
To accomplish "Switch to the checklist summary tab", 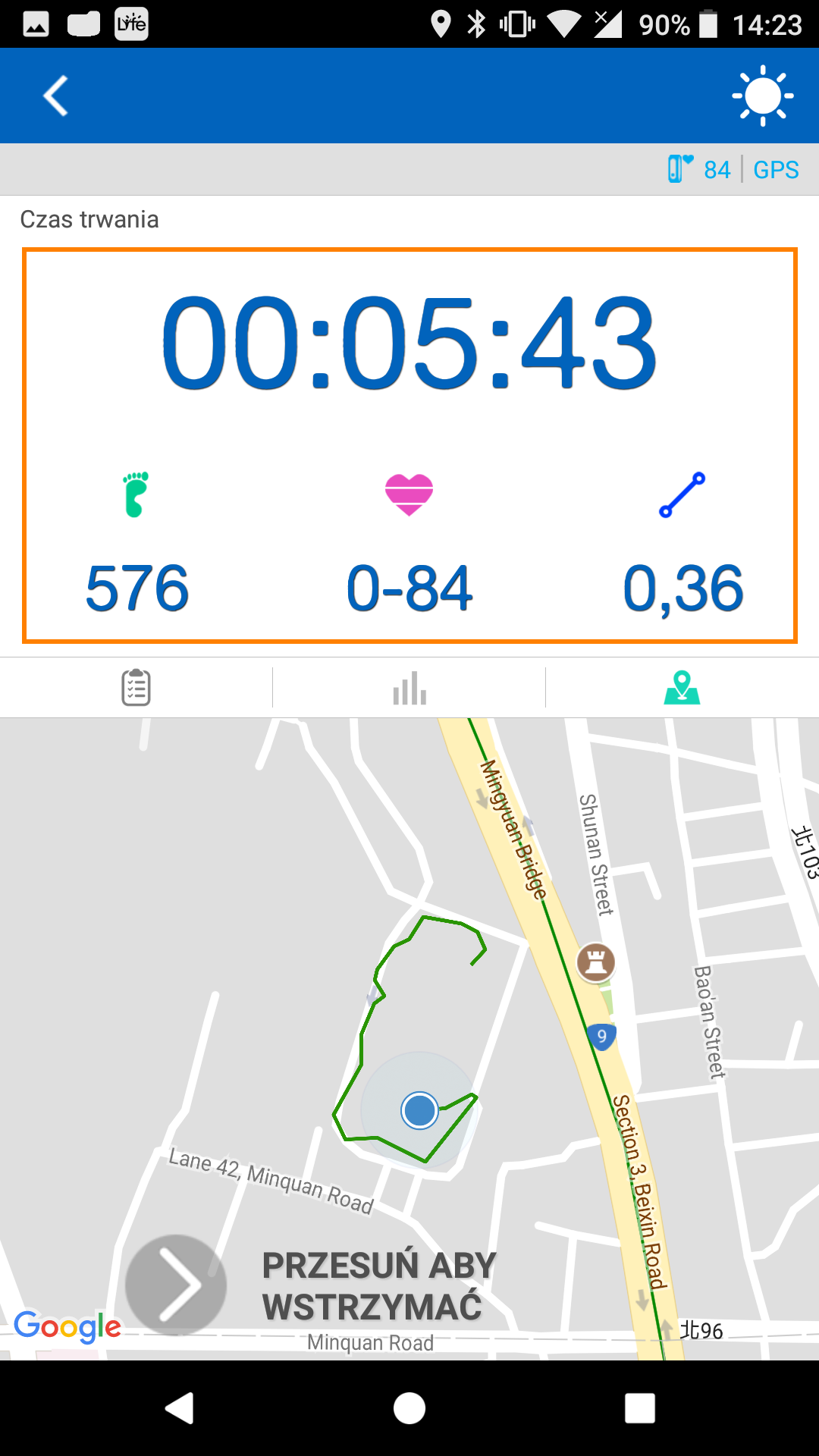I will [136, 687].
